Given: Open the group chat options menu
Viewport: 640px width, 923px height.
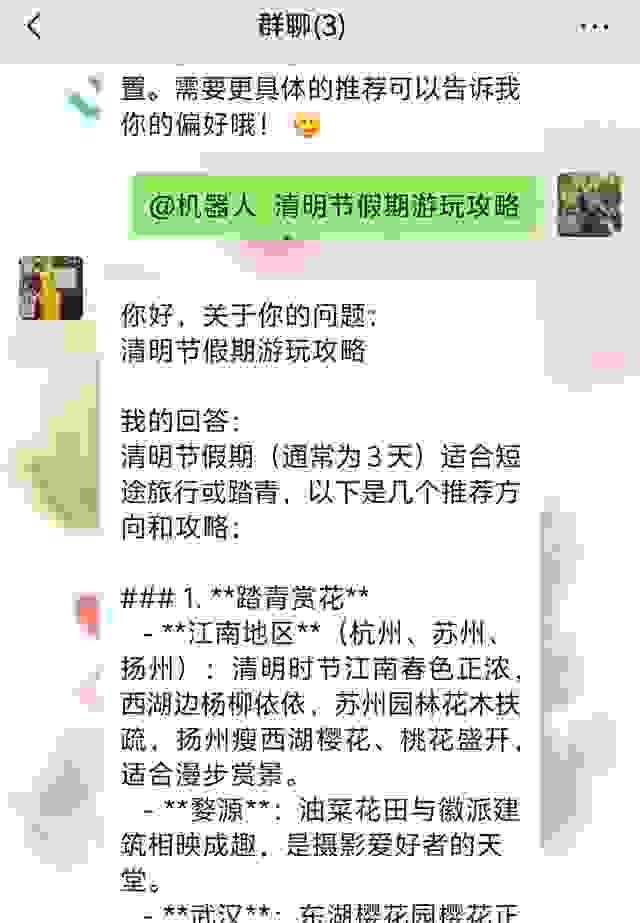Looking at the screenshot, I should [594, 27].
